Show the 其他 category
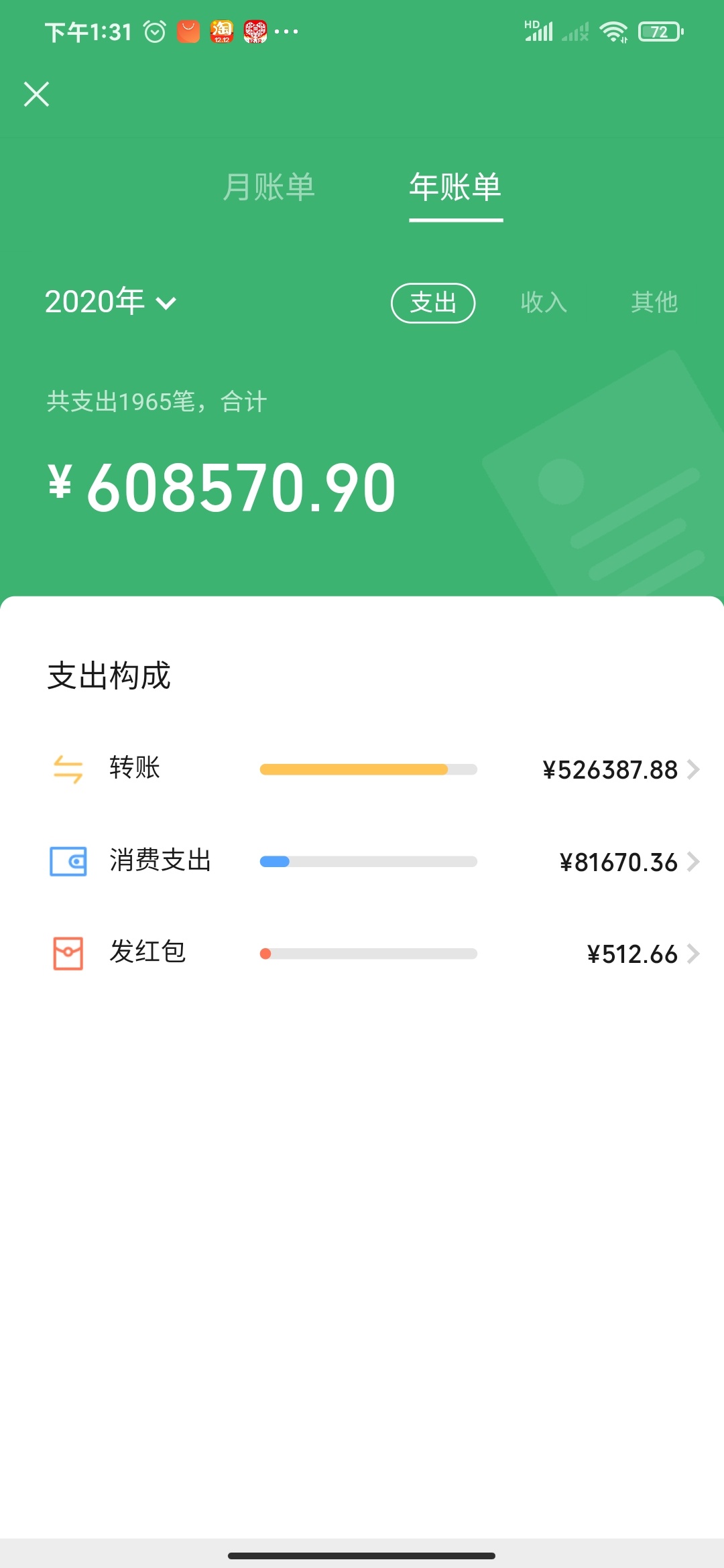This screenshot has height=1568, width=724. pyautogui.click(x=654, y=302)
